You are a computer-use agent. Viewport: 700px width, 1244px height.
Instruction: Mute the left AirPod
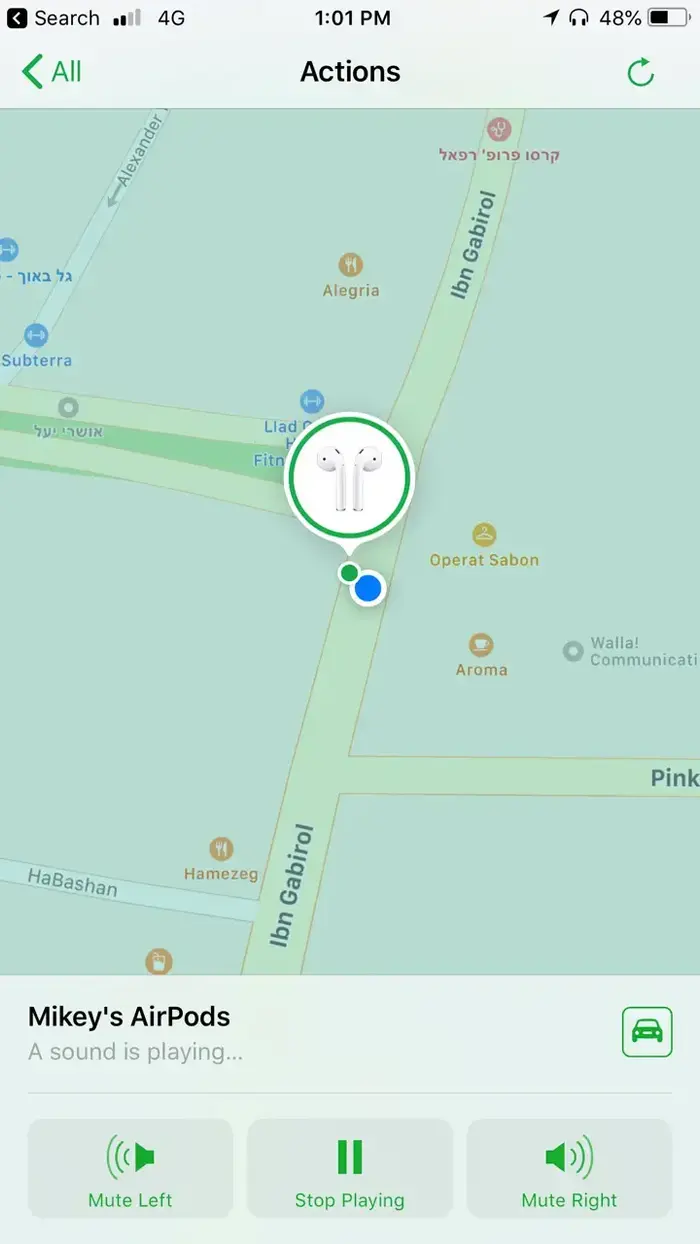(x=130, y=1168)
